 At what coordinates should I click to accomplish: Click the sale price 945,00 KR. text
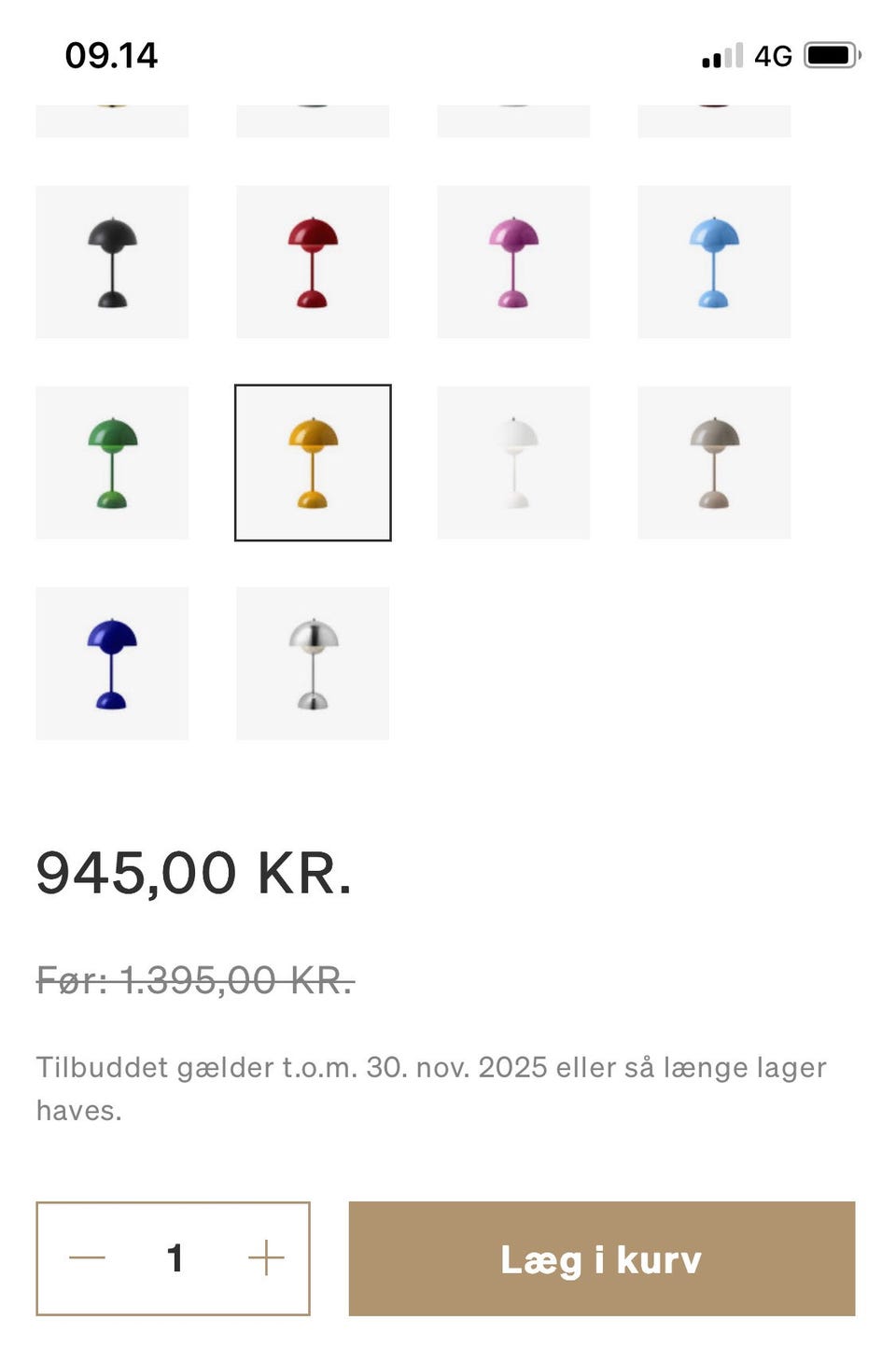coord(193,876)
